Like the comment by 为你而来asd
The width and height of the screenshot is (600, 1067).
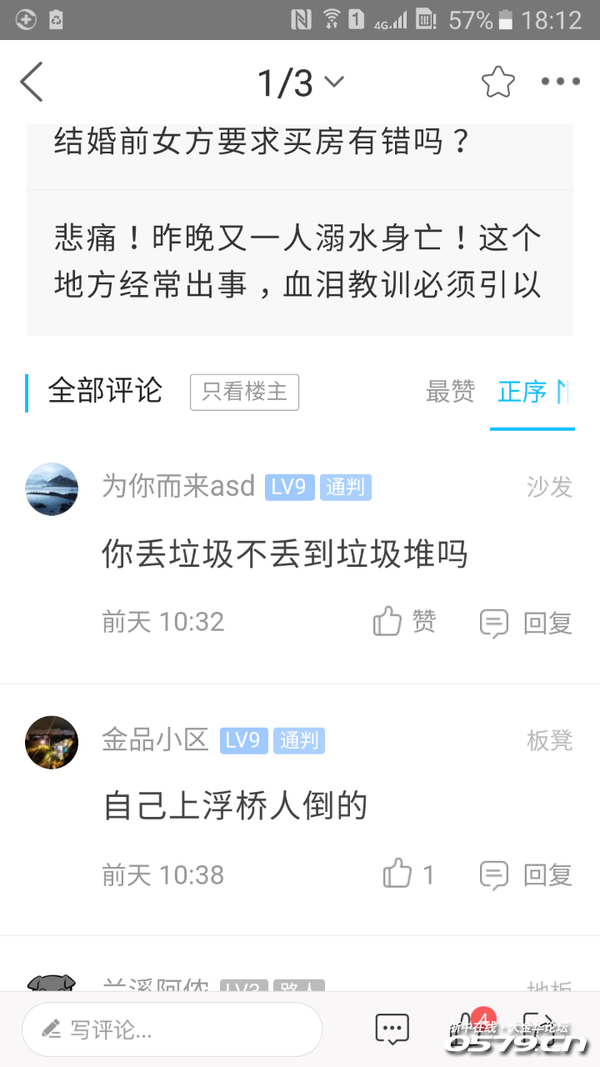click(405, 622)
